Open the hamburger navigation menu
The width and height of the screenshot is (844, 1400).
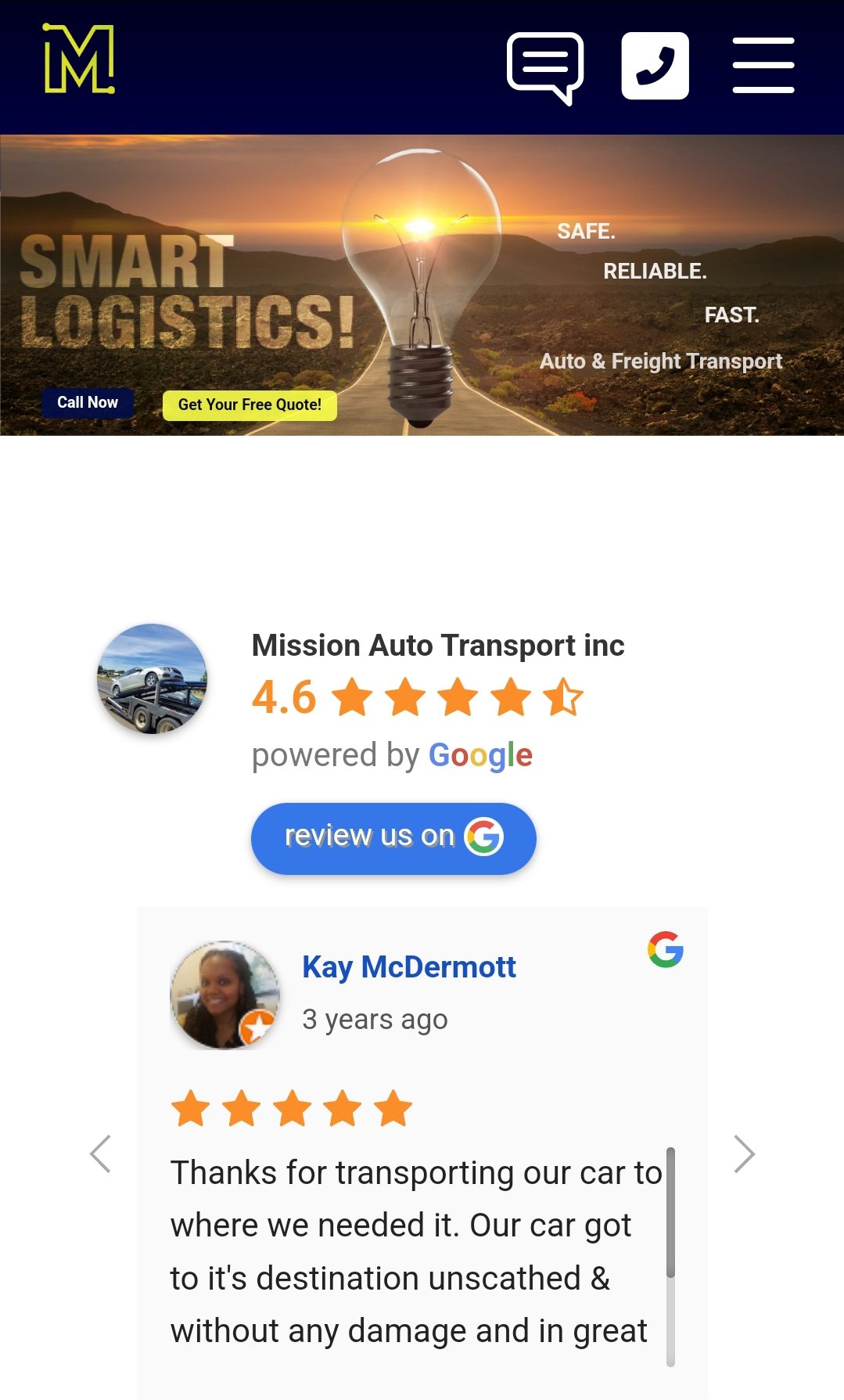pos(763,66)
